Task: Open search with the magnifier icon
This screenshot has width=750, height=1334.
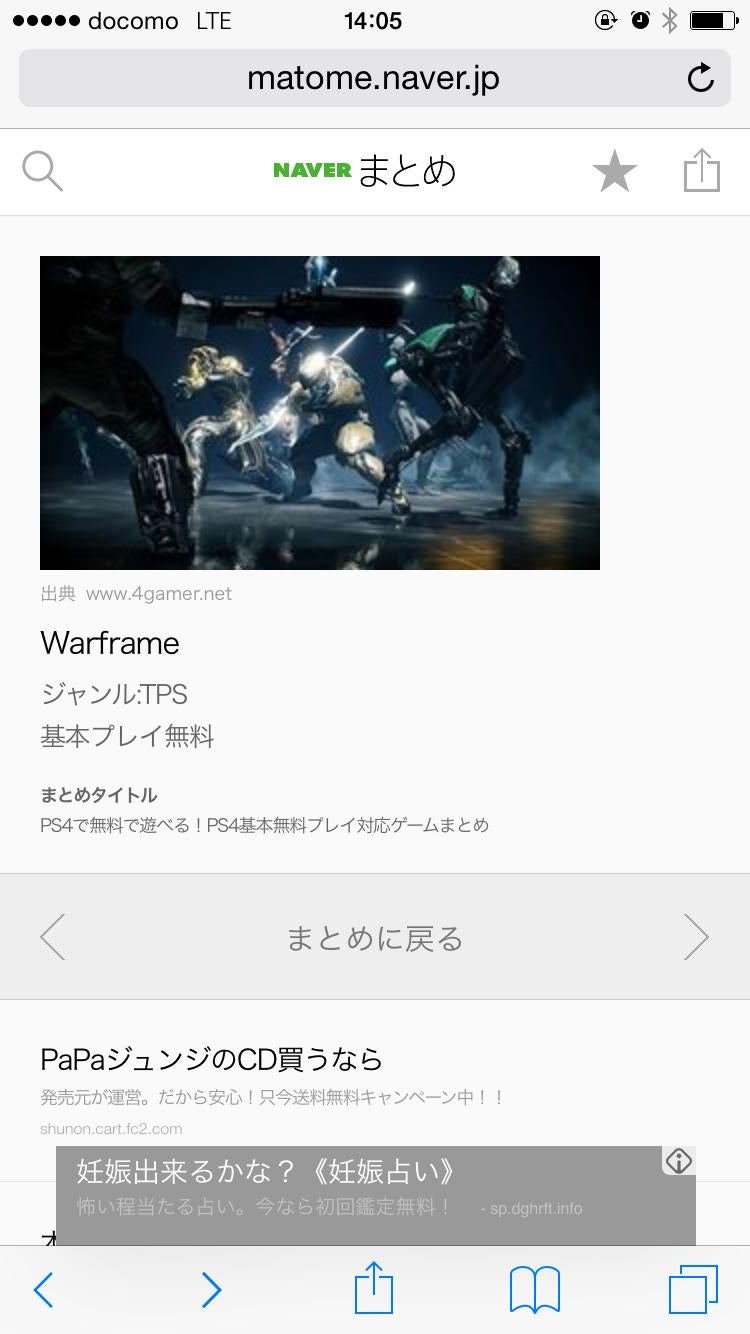Action: (42, 170)
